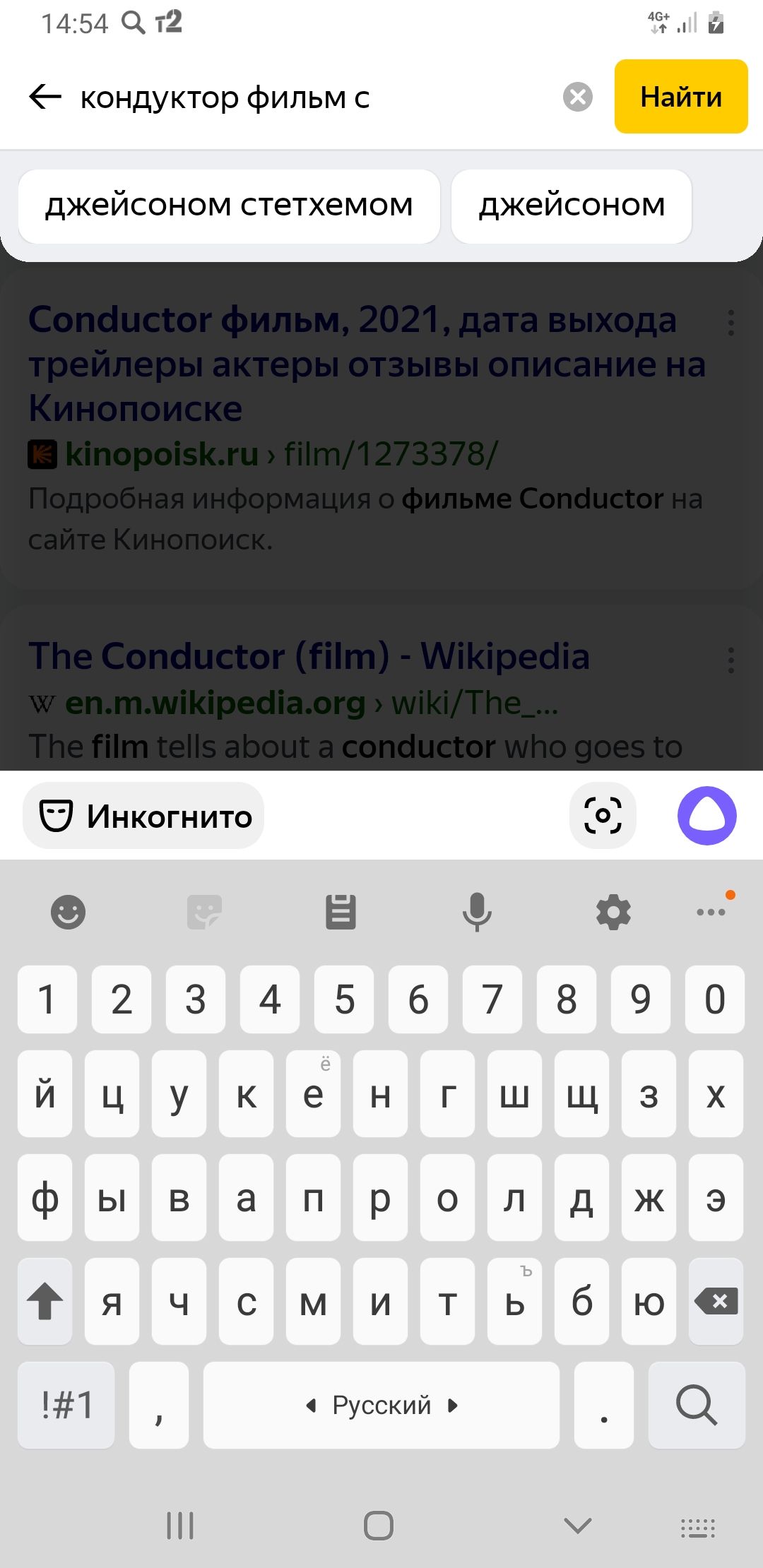Start keyboard voice input microphone
This screenshot has width=763, height=1568.
(477, 912)
